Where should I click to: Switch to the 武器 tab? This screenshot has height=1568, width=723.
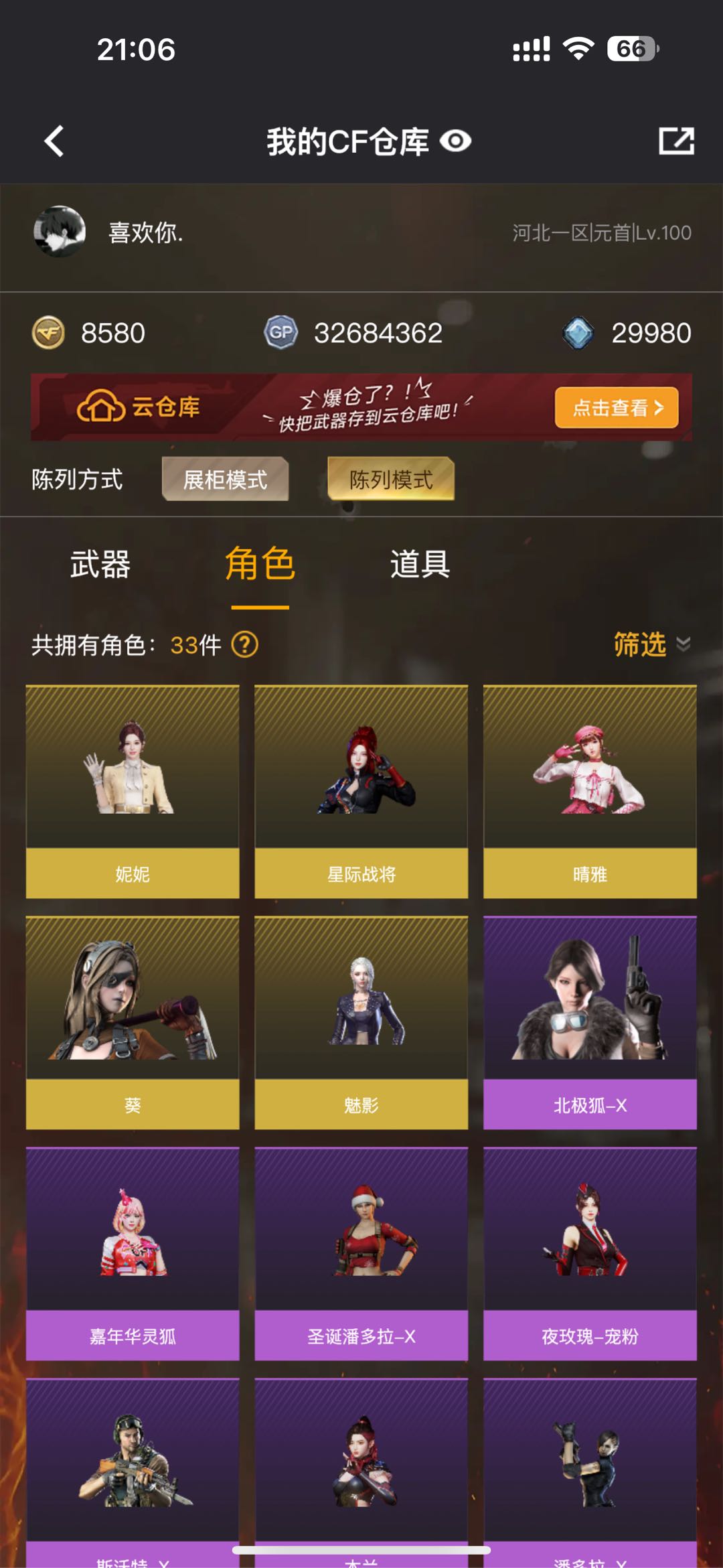[x=100, y=564]
